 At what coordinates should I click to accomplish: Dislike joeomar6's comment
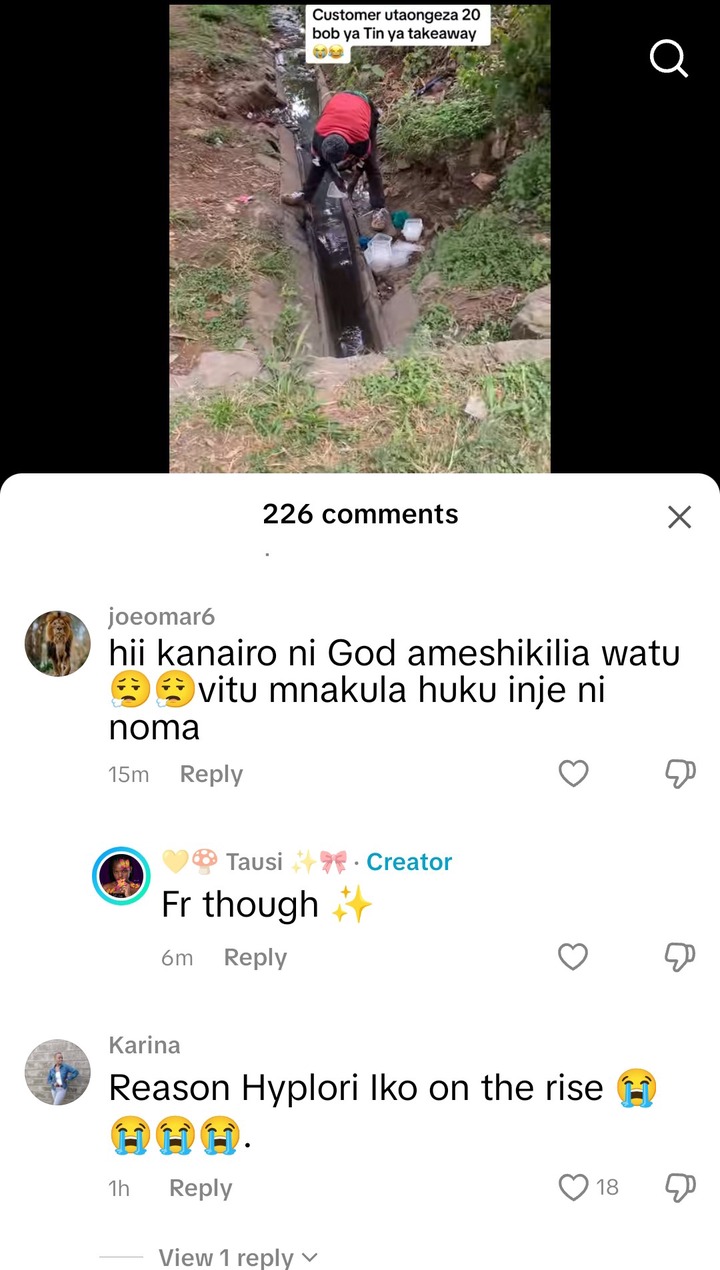coord(680,773)
